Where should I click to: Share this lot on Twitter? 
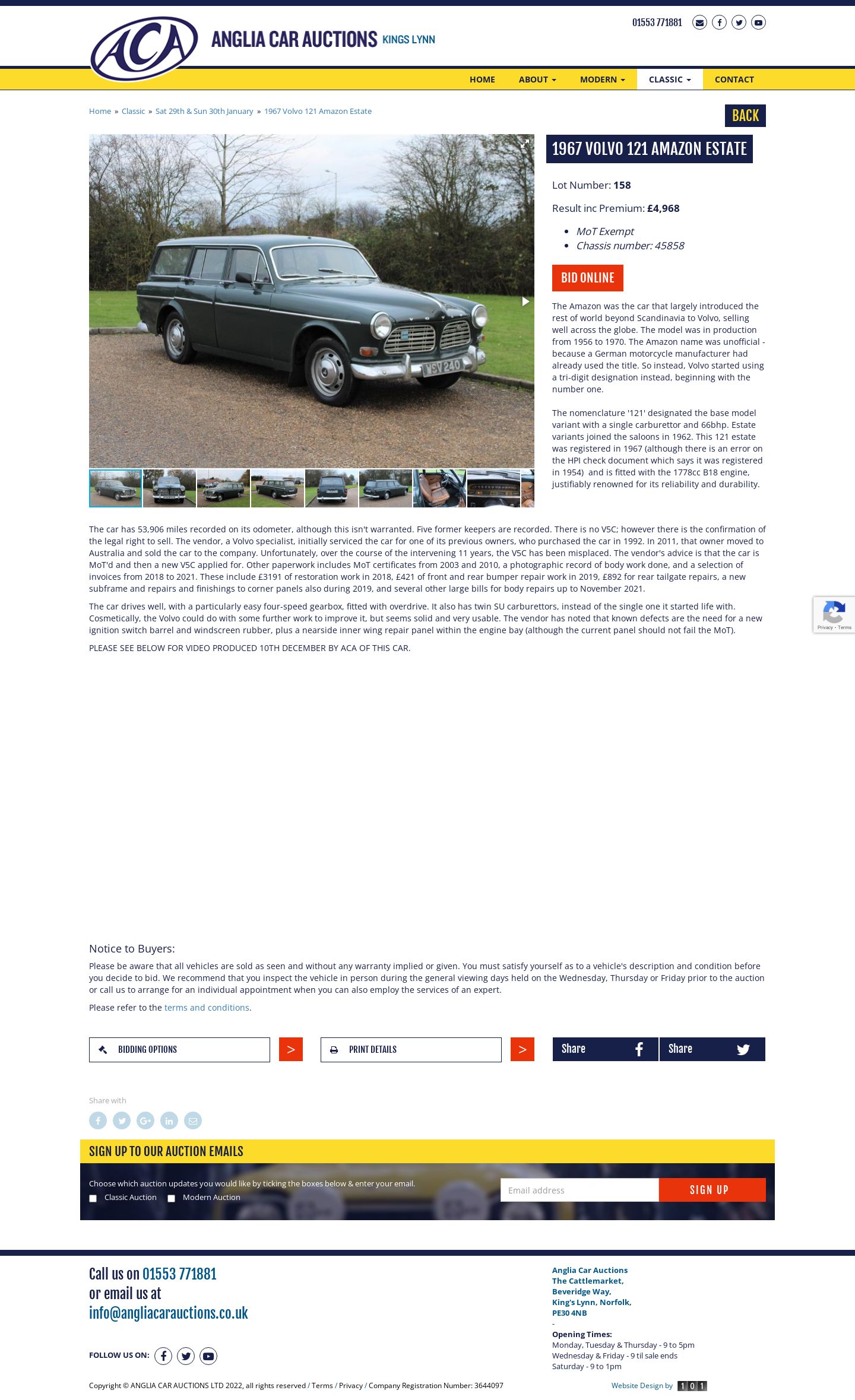click(712, 1049)
